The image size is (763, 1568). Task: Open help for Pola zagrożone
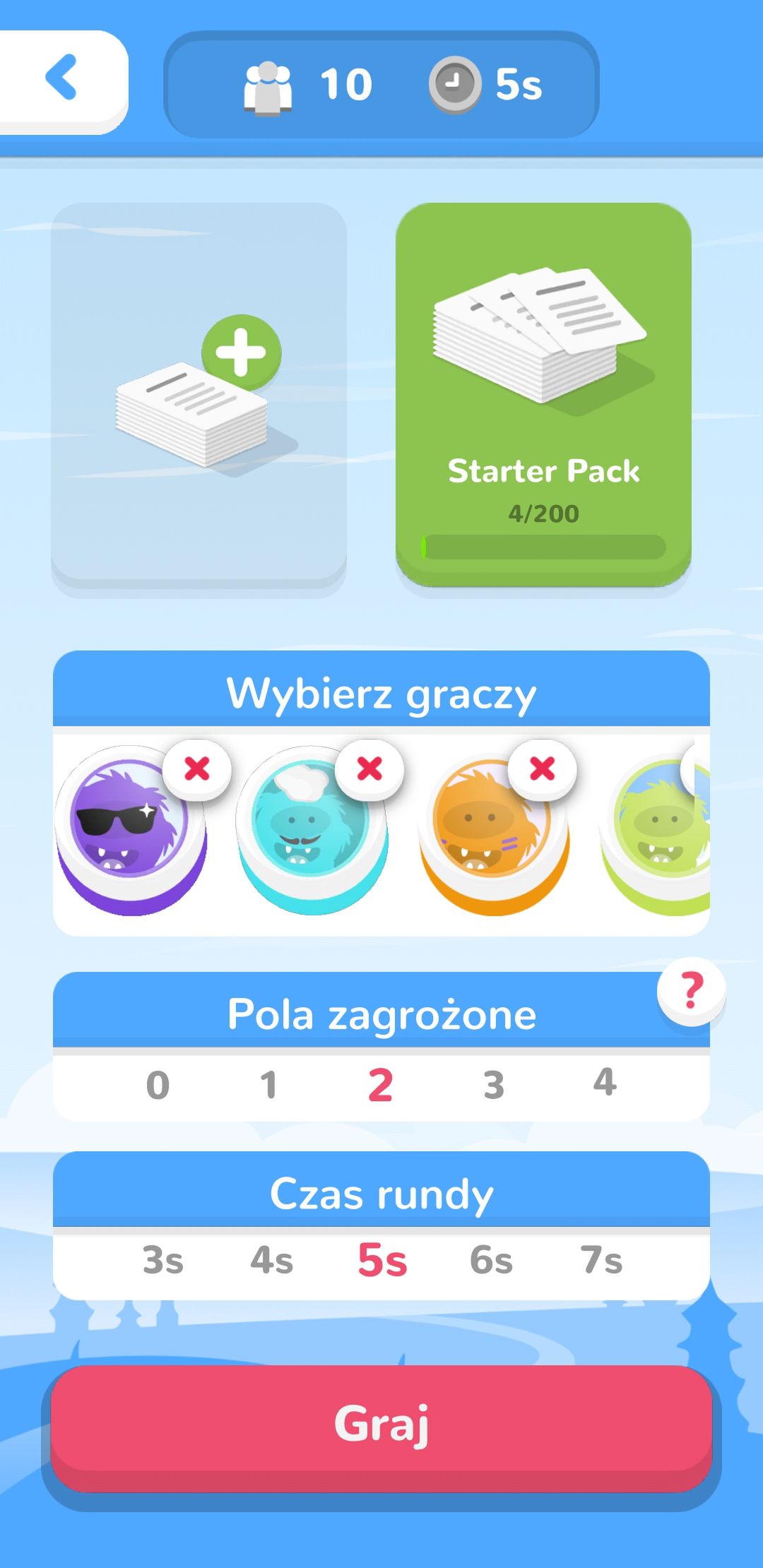(692, 991)
